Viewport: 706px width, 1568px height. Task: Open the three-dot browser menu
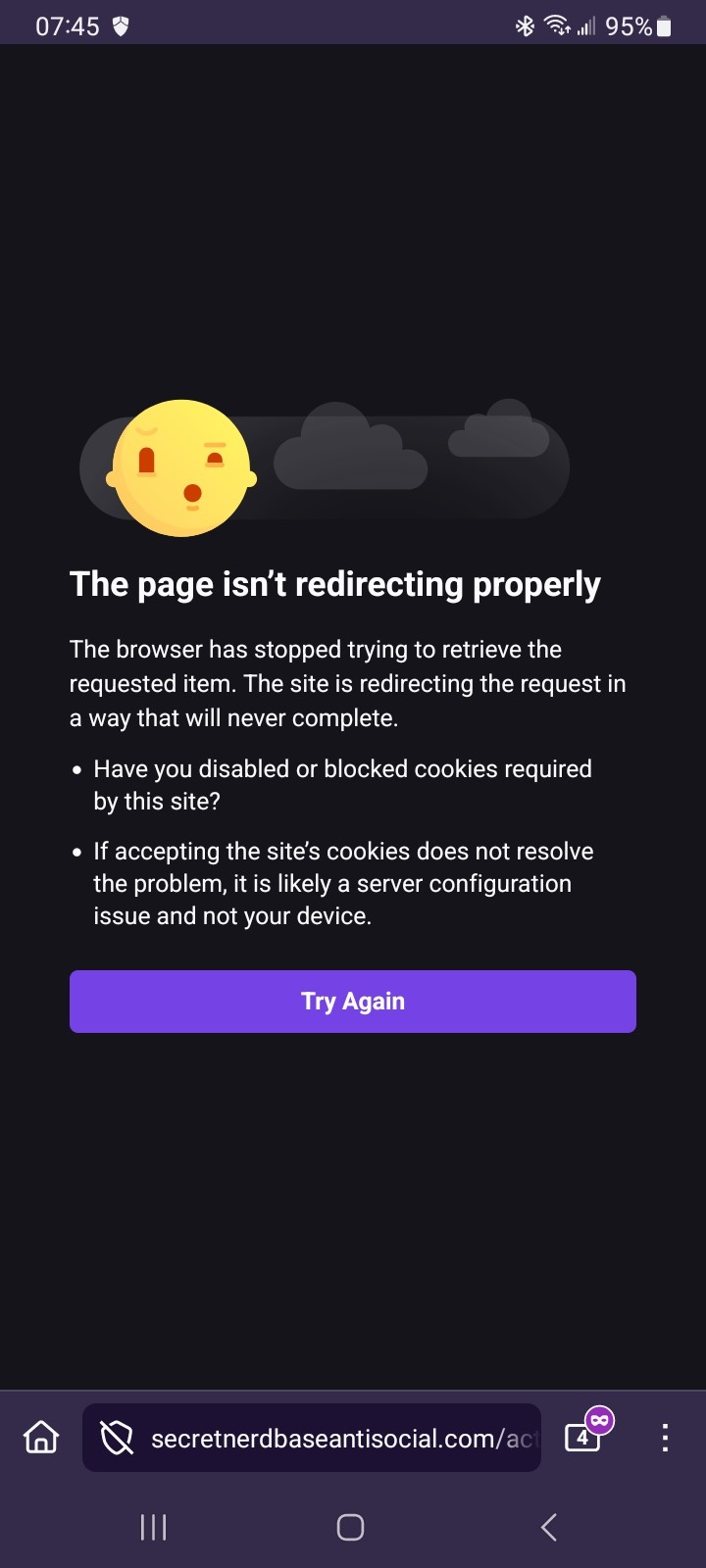click(665, 1438)
